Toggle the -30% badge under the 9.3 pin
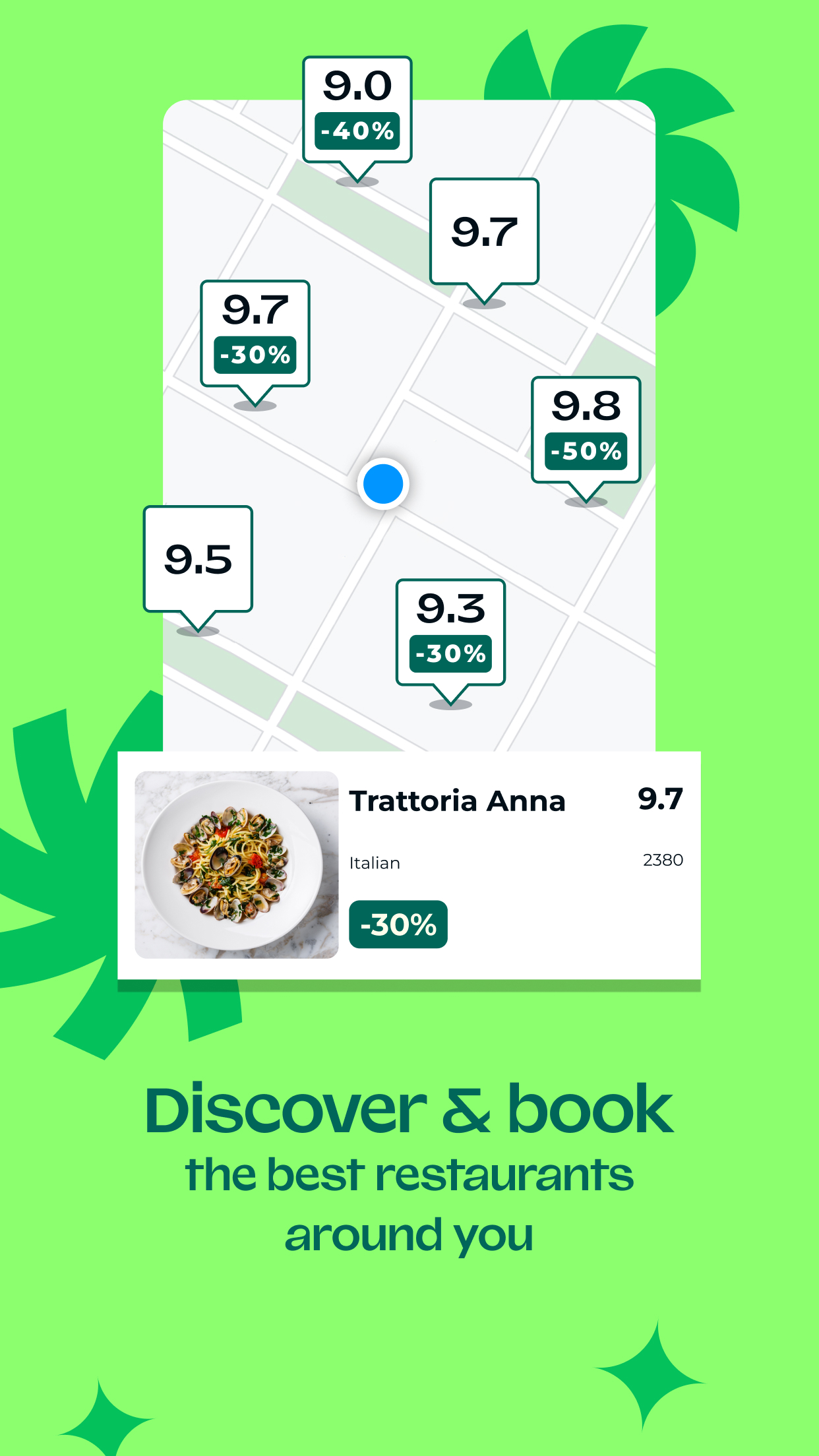 tap(450, 654)
